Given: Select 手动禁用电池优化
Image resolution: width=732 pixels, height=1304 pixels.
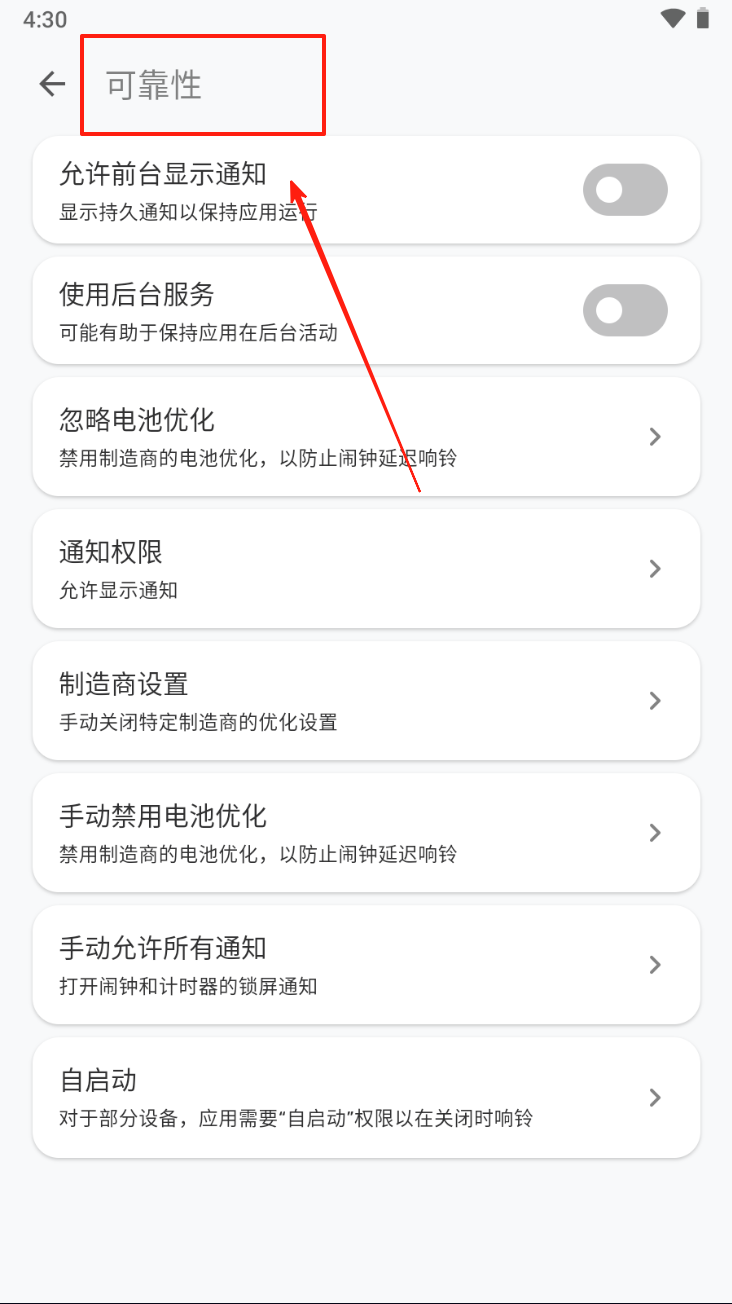Looking at the screenshot, I should tap(366, 832).
